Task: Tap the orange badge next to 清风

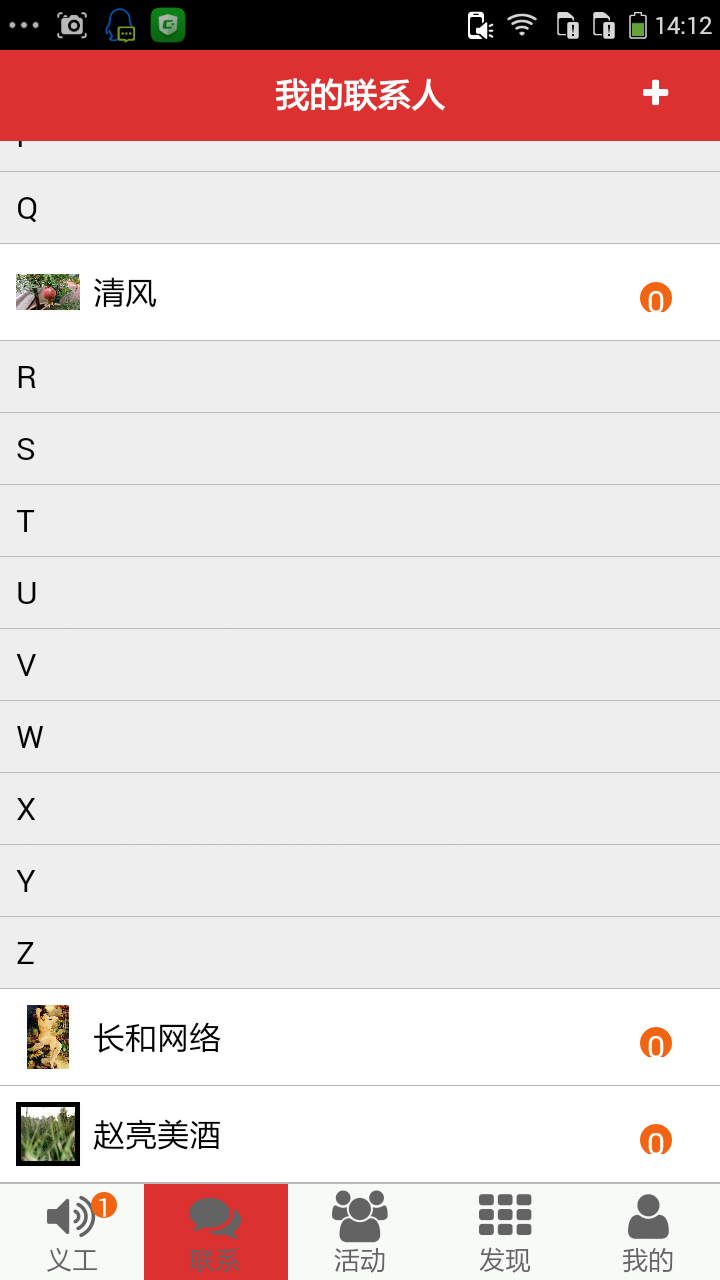Action: pos(656,298)
